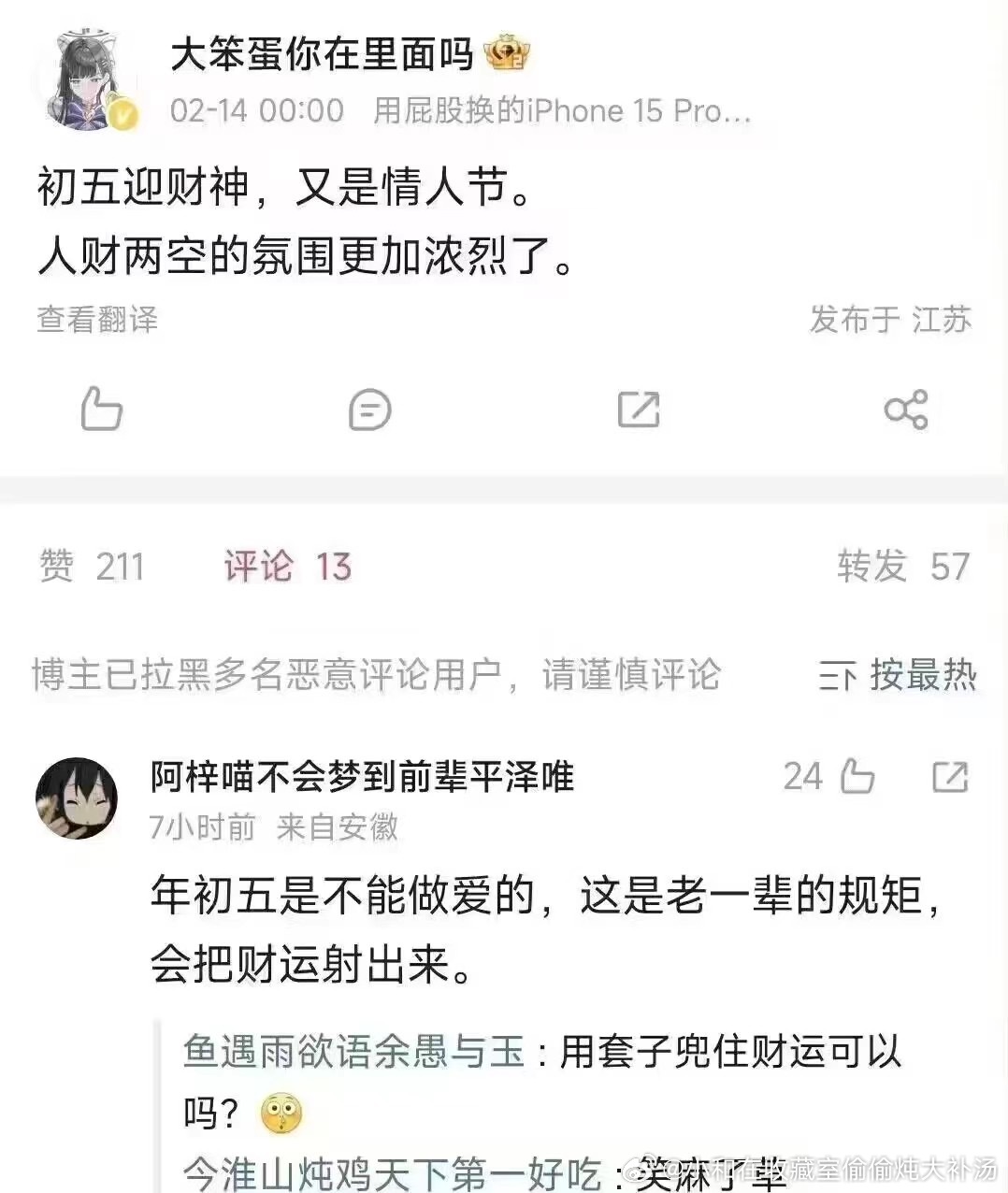Switch to the 赞 211 tab
Image resolution: width=1008 pixels, height=1193 pixels.
(92, 567)
